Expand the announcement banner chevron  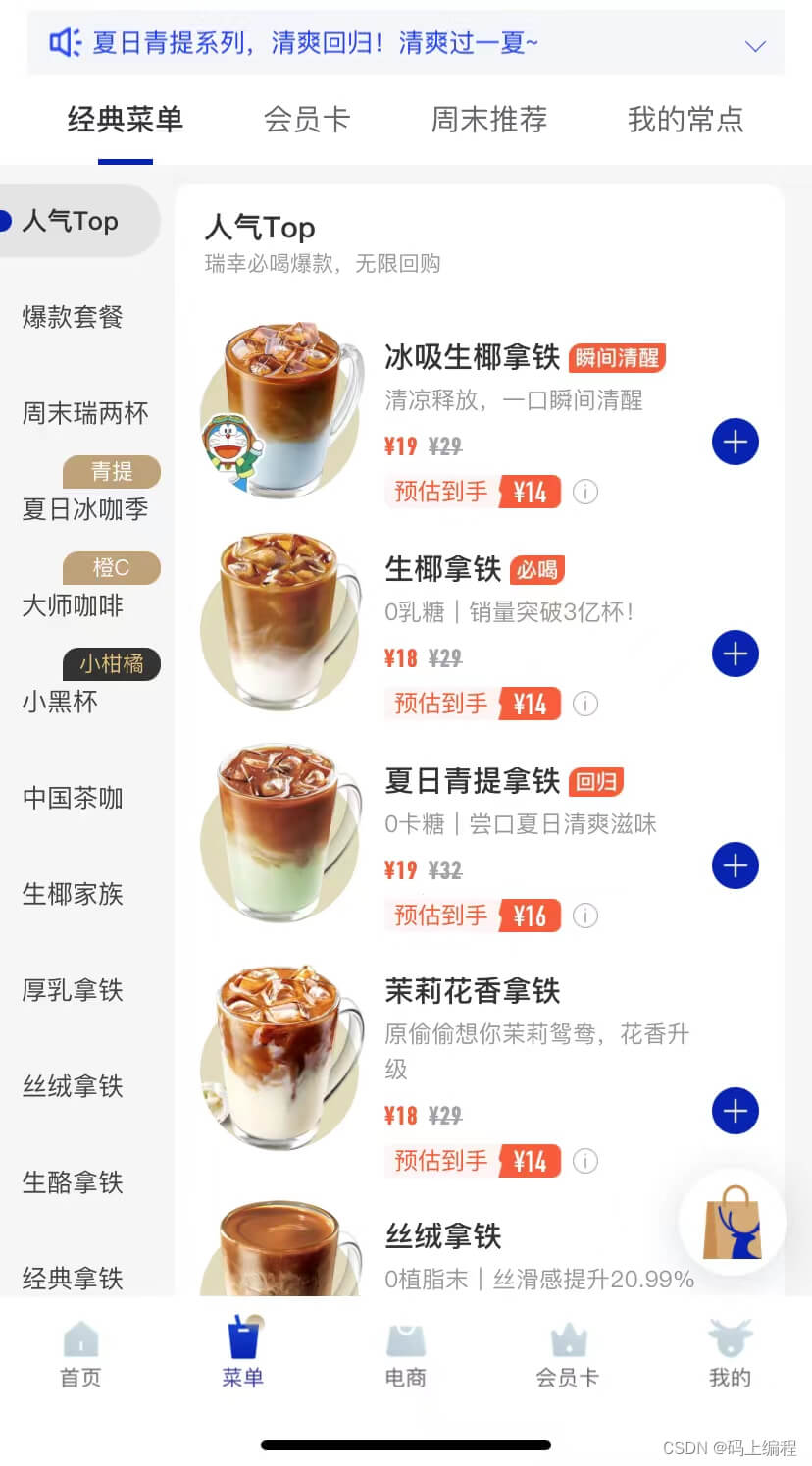pyautogui.click(x=754, y=45)
